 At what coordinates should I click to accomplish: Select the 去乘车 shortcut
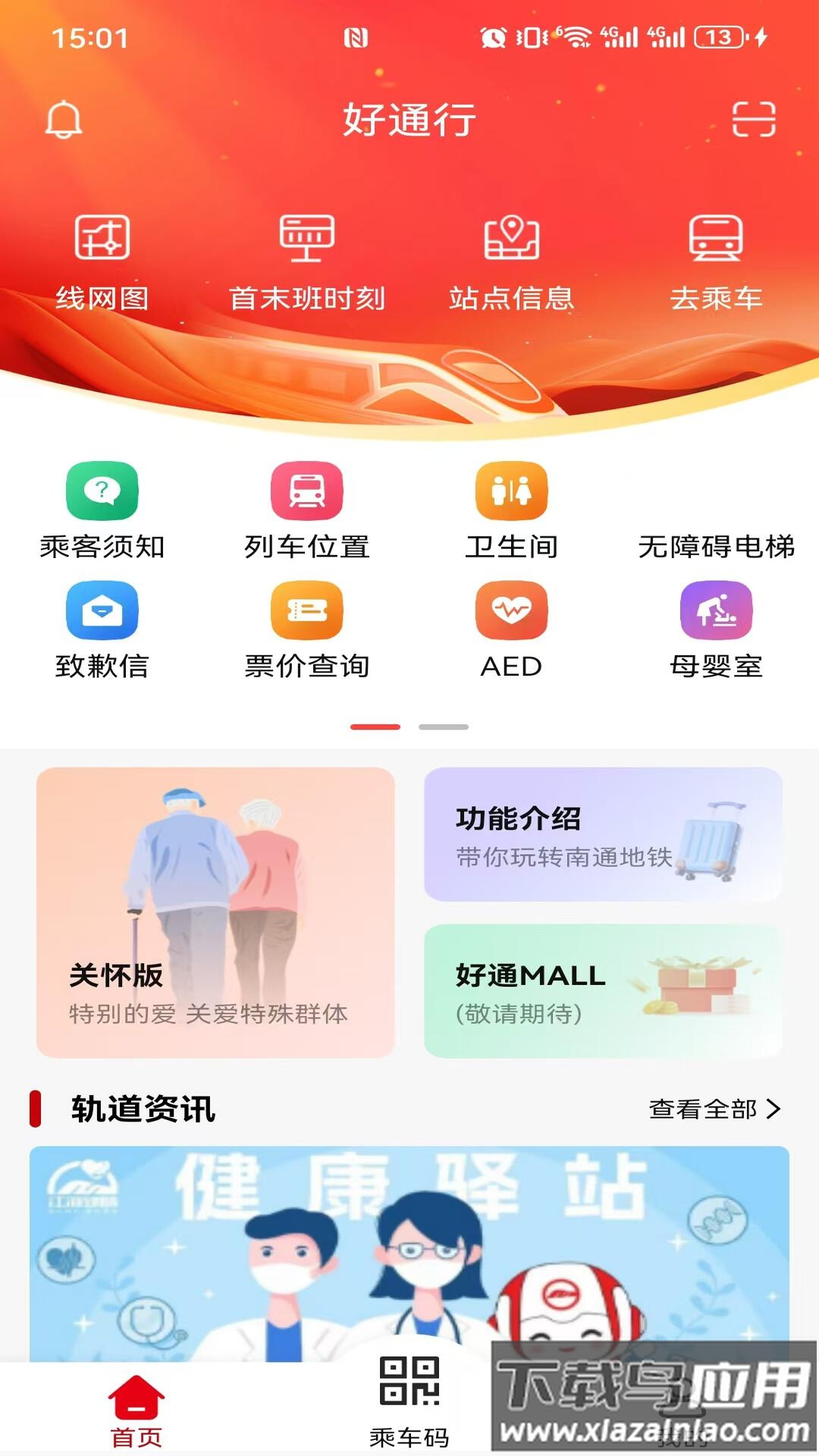pyautogui.click(x=716, y=262)
